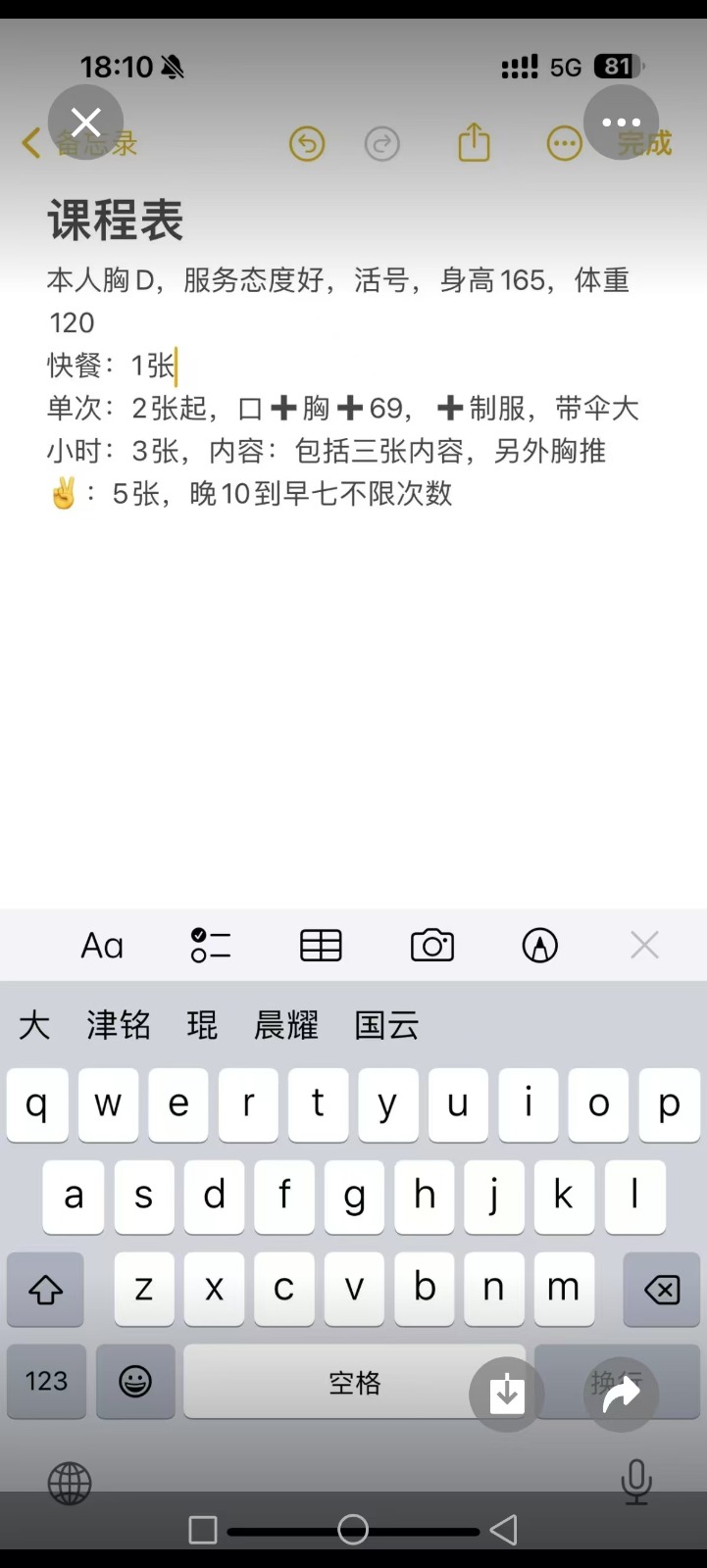Select the suggestion 国云

385,1024
